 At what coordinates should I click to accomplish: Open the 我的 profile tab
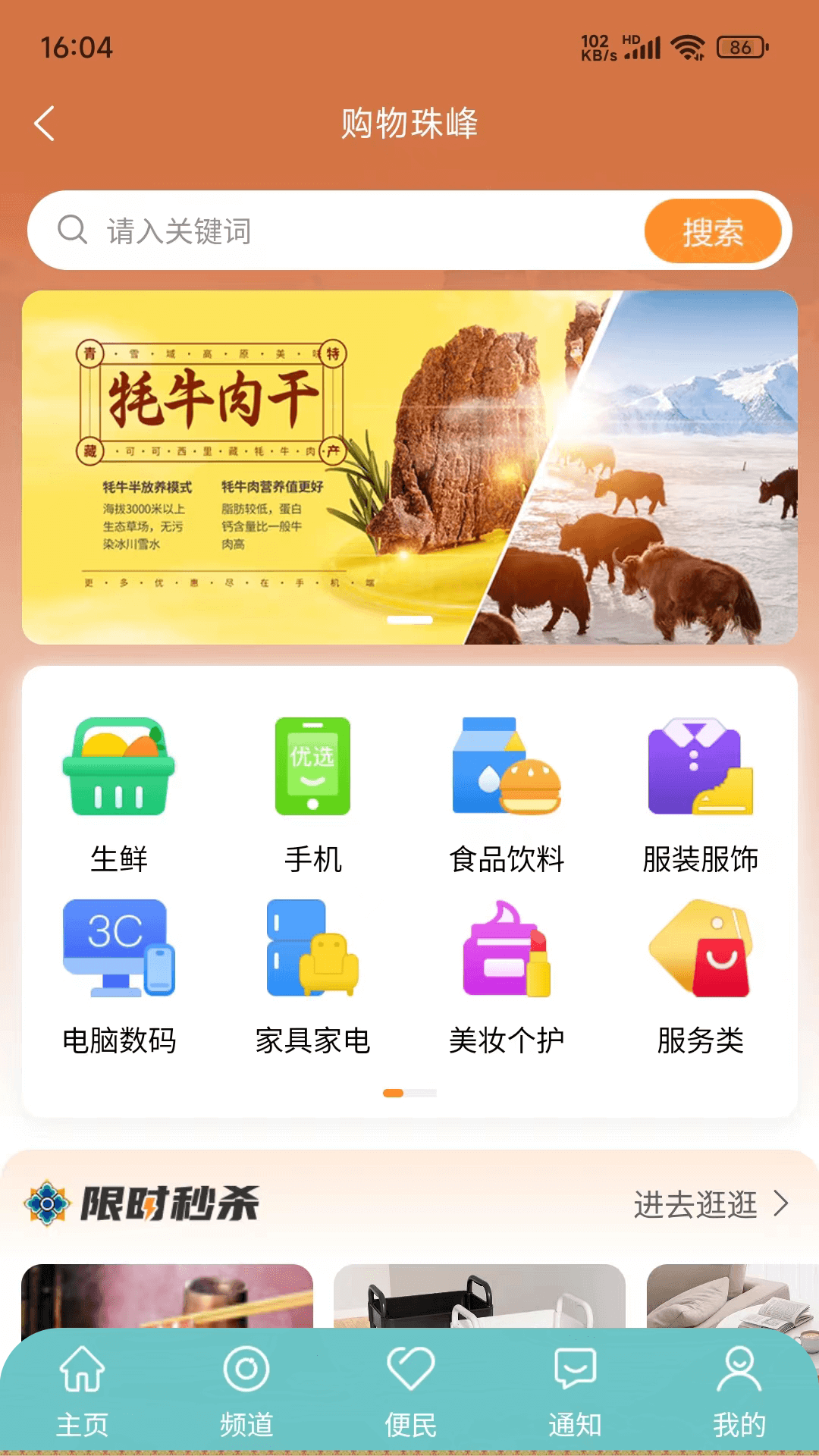tap(739, 1392)
